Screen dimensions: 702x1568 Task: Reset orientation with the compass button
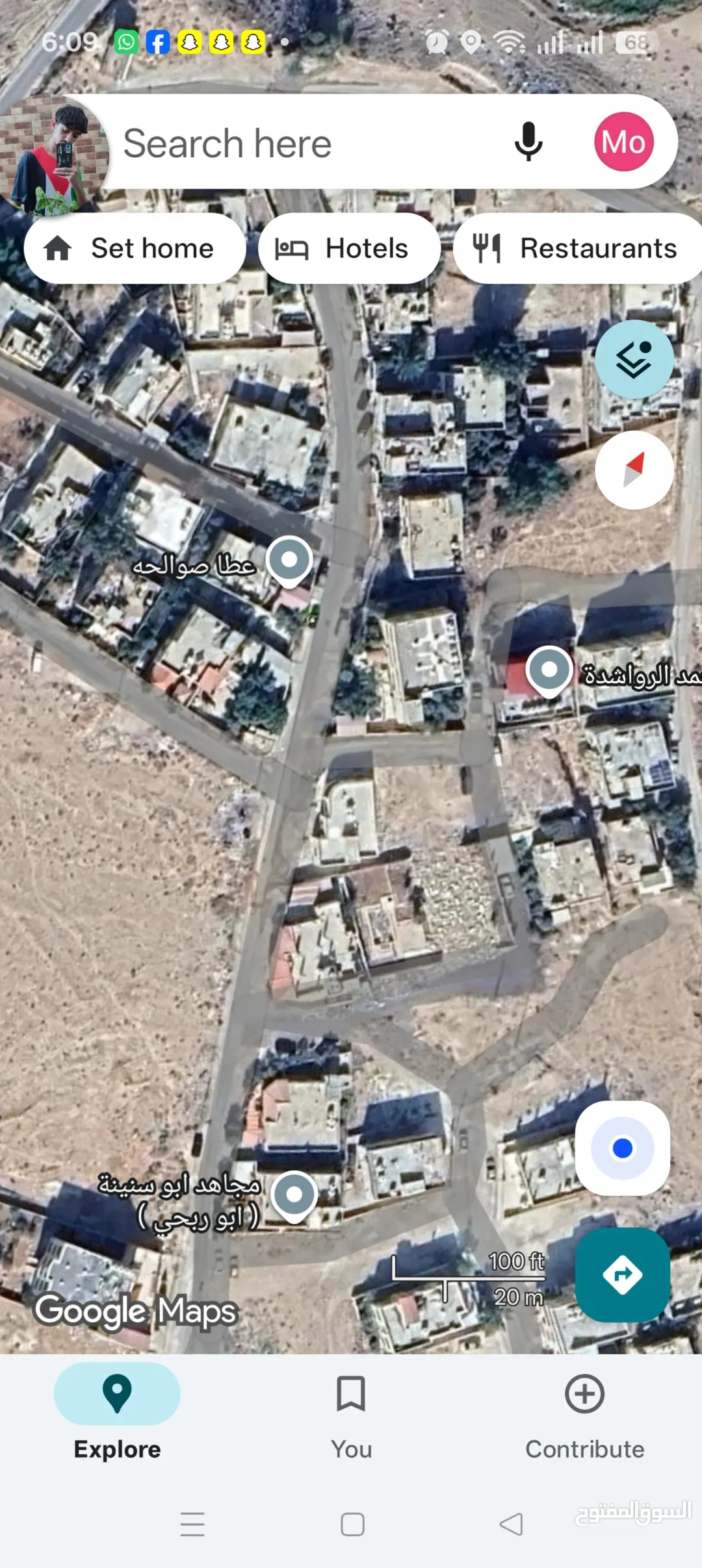634,470
